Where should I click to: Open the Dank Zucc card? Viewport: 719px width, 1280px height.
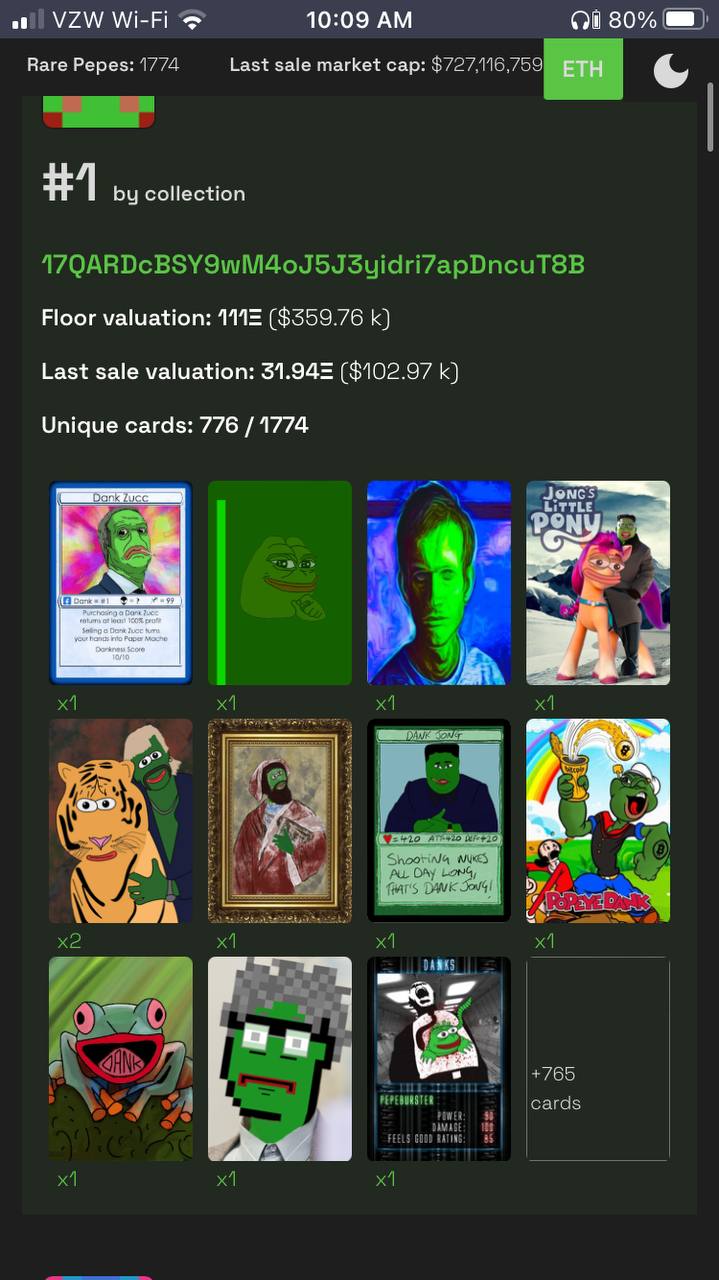[120, 582]
